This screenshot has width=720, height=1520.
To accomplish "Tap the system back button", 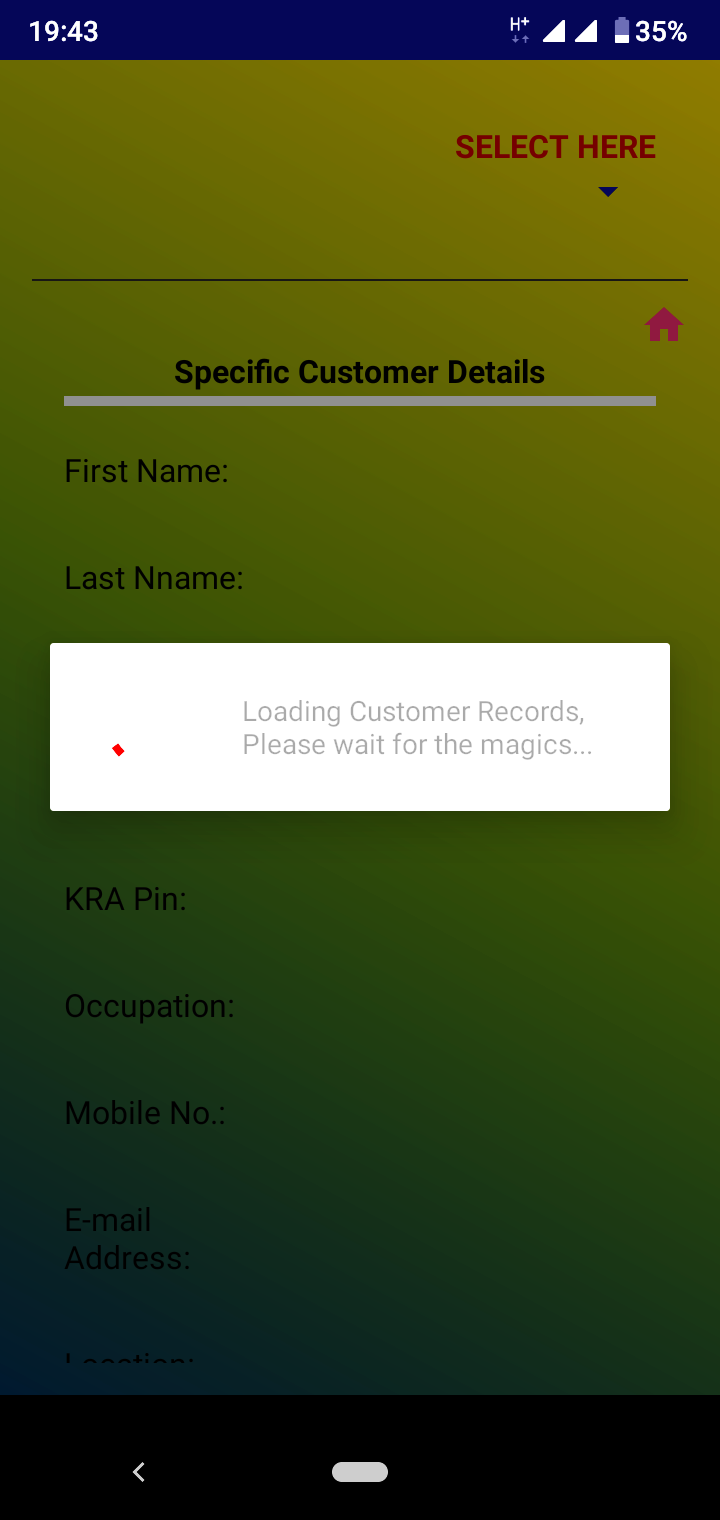I will pyautogui.click(x=139, y=1471).
